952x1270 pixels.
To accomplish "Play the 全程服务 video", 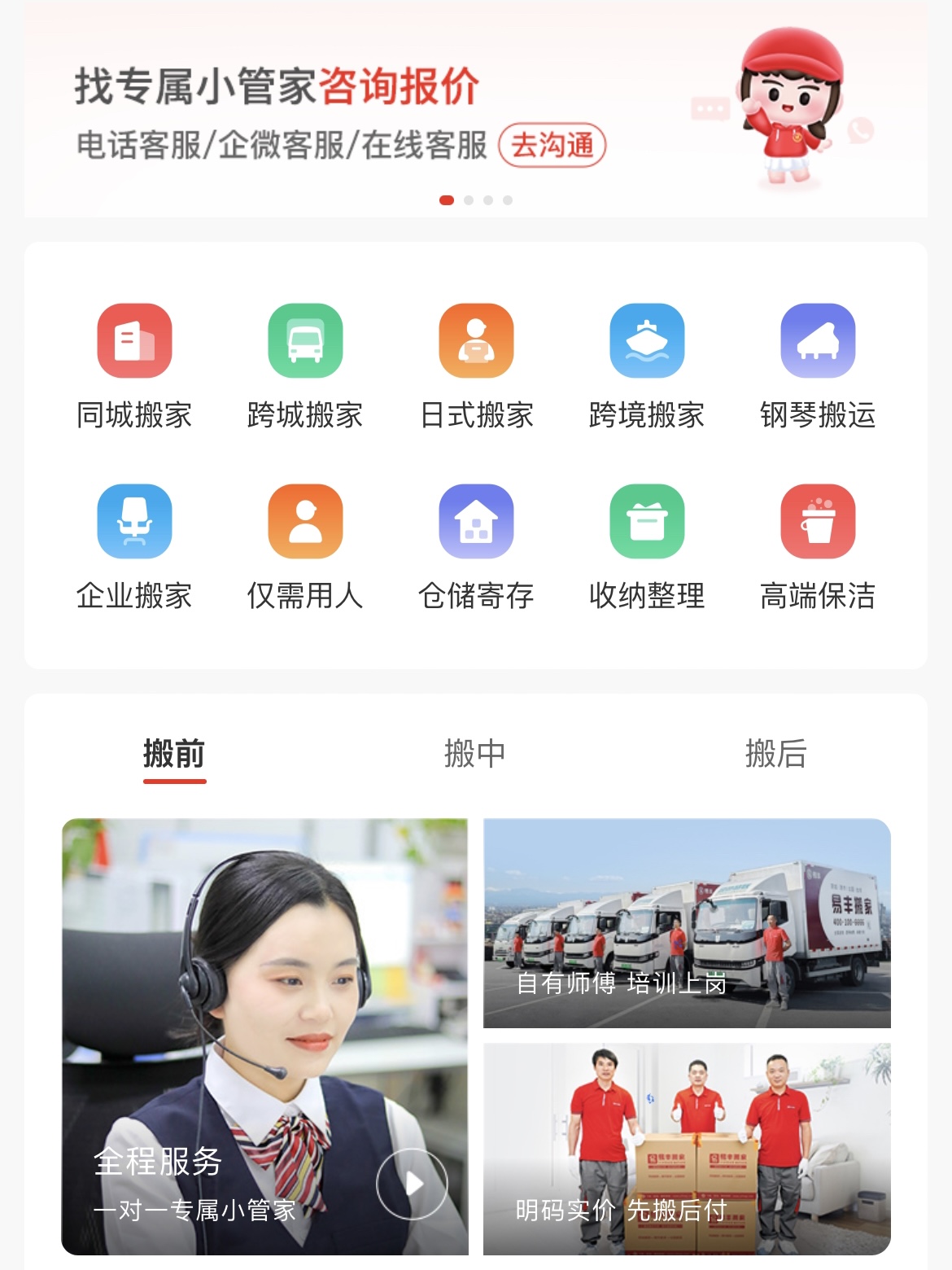I will pyautogui.click(x=412, y=1184).
